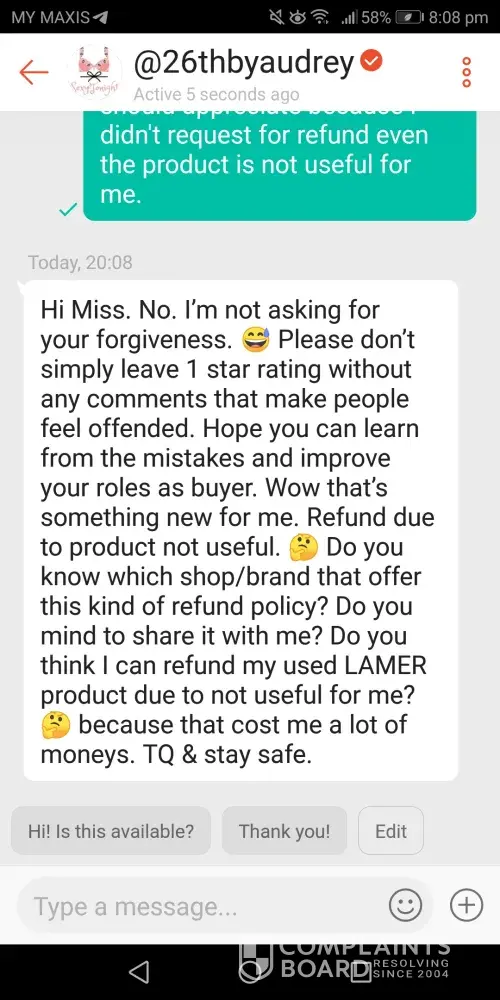This screenshot has height=1000, width=500.
Task: Open the plus attachment options
Action: (466, 906)
